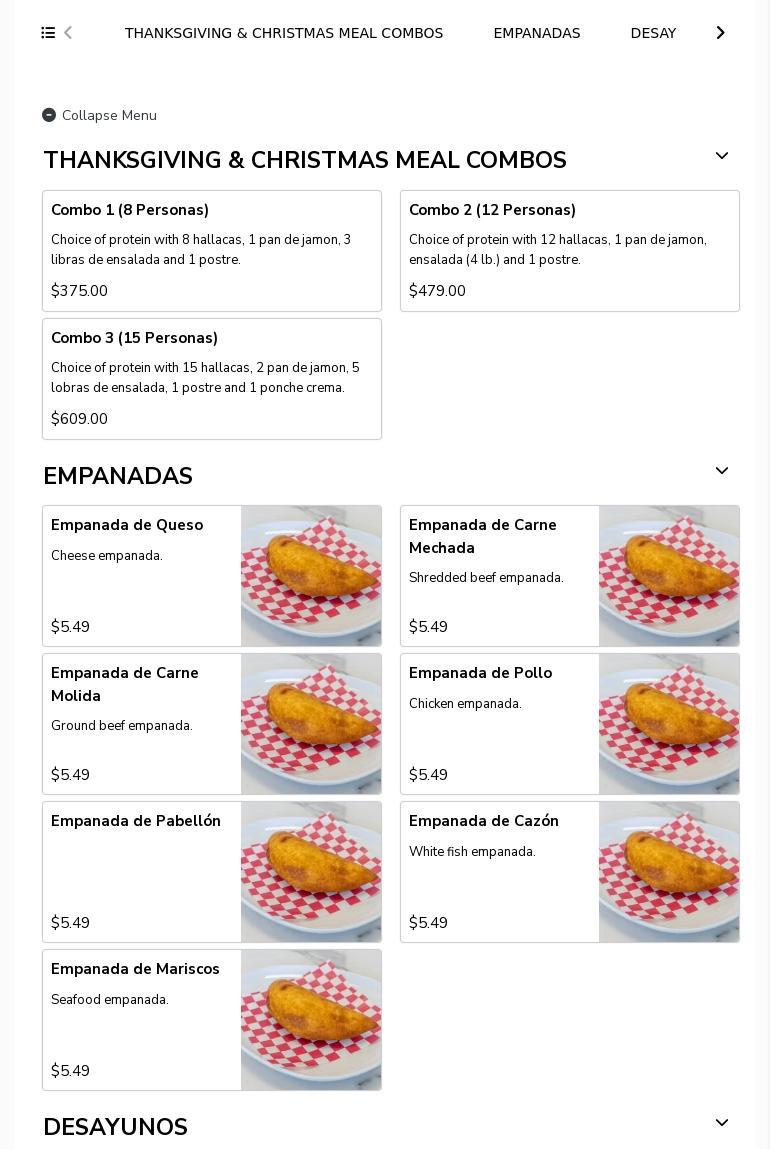Choose Combo 3 (15 Personas)
770x1149 pixels.
click(x=212, y=379)
